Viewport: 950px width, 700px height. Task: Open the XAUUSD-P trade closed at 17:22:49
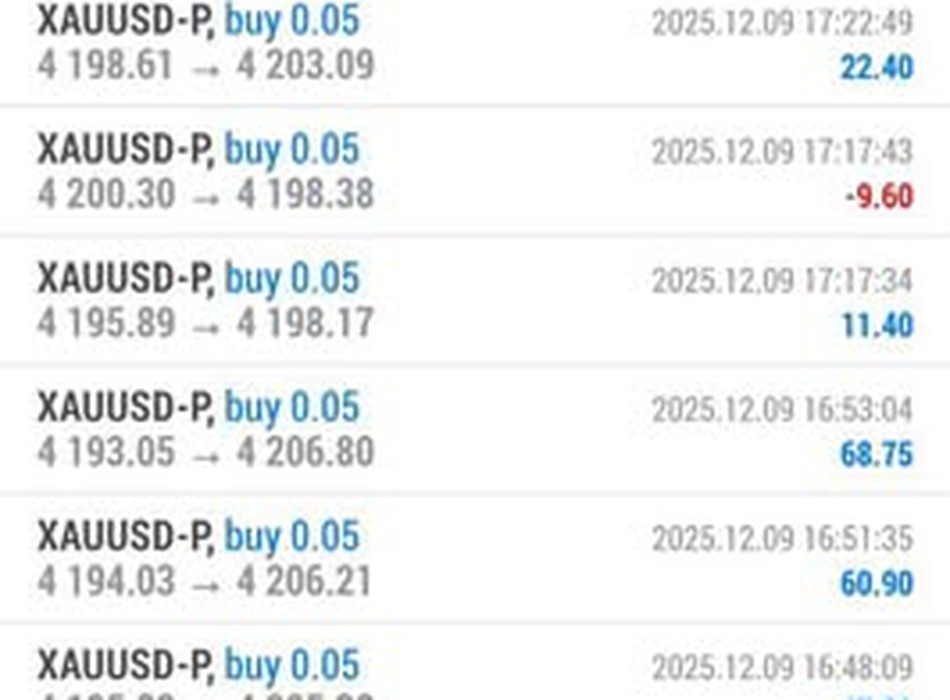click(475, 45)
